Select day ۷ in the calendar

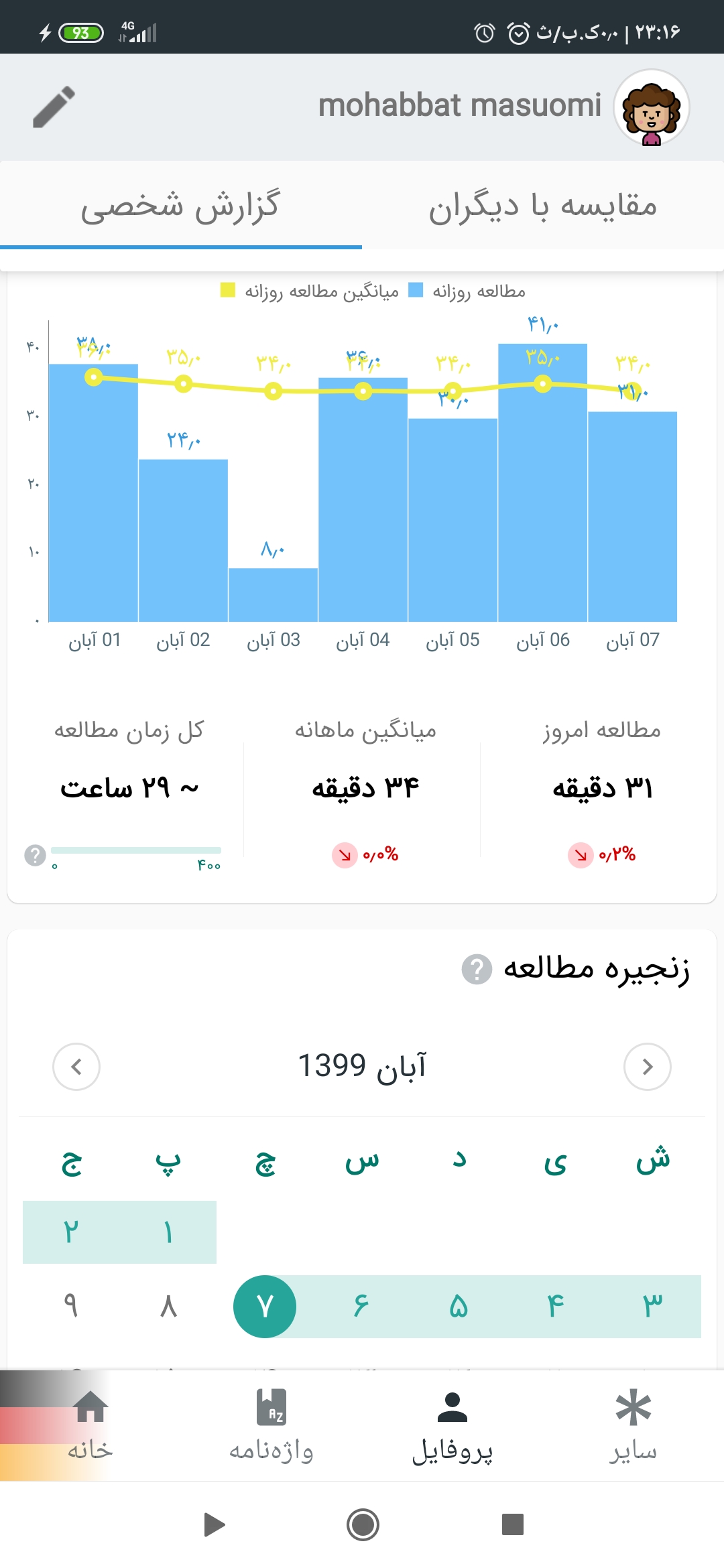265,1306
